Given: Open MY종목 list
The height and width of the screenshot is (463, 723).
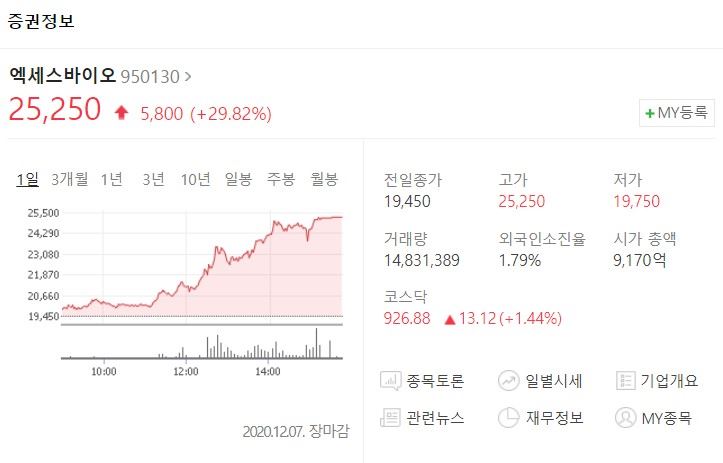Looking at the screenshot, I should click(654, 418).
